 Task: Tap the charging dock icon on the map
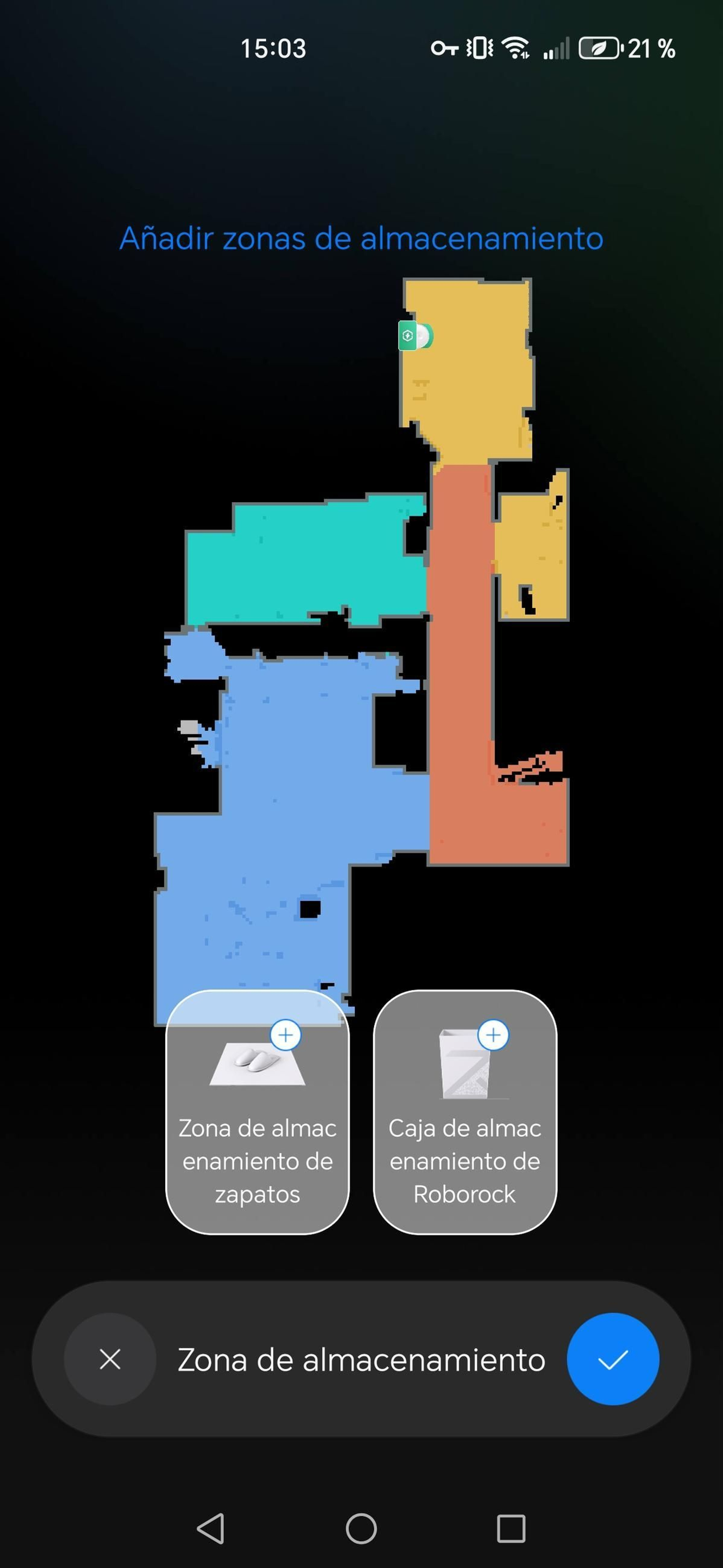pos(408,336)
